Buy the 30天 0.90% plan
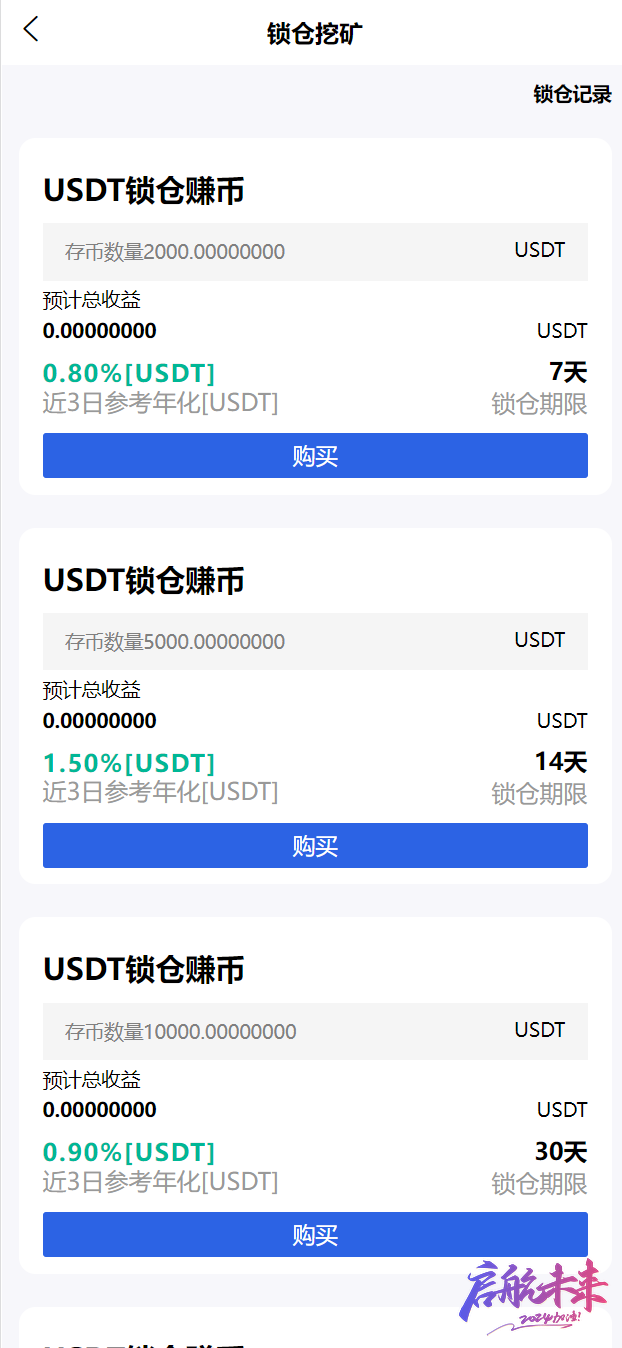The width and height of the screenshot is (622, 1348). [x=315, y=1235]
